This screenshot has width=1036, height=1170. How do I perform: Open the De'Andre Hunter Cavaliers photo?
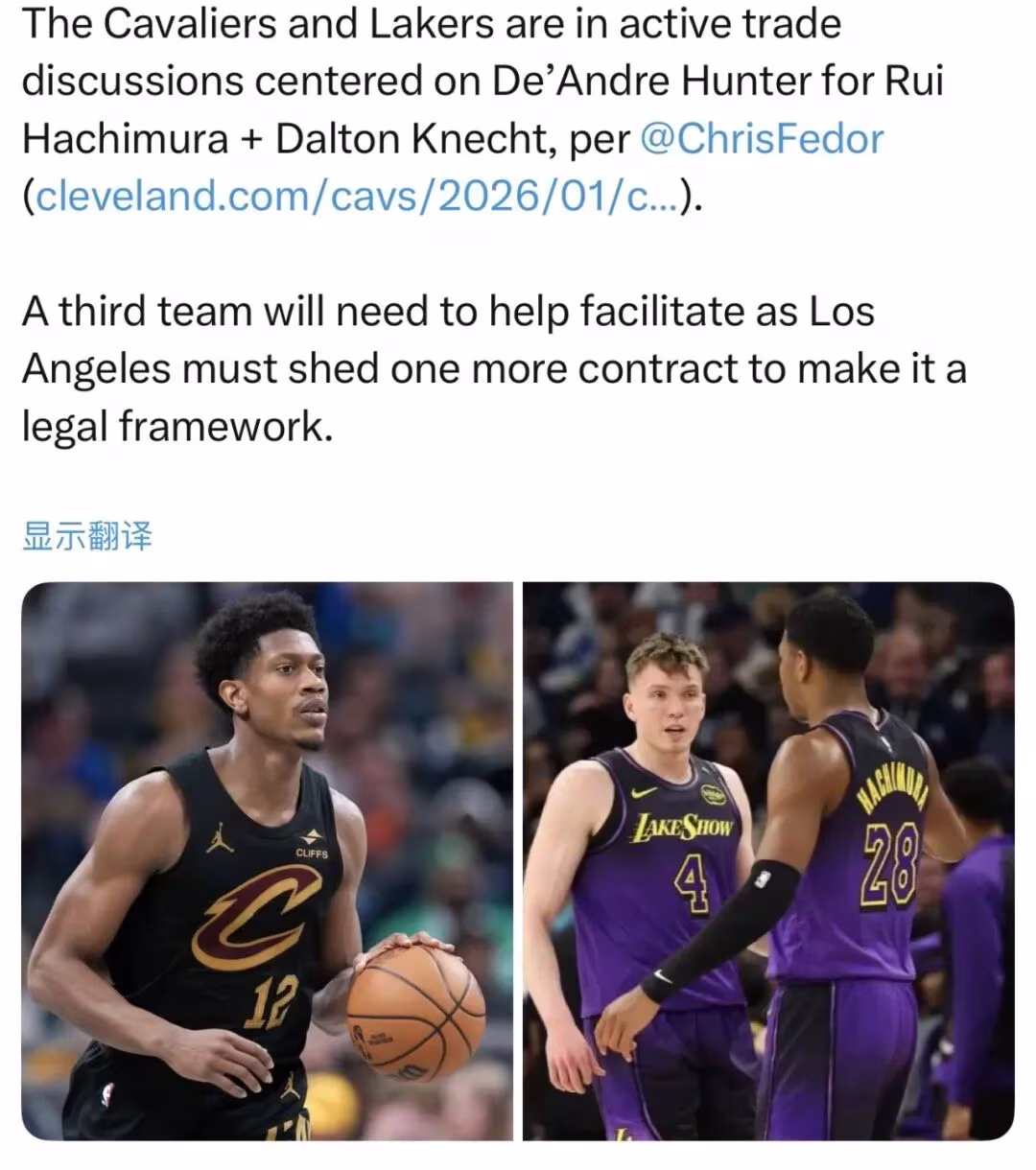pos(267,861)
